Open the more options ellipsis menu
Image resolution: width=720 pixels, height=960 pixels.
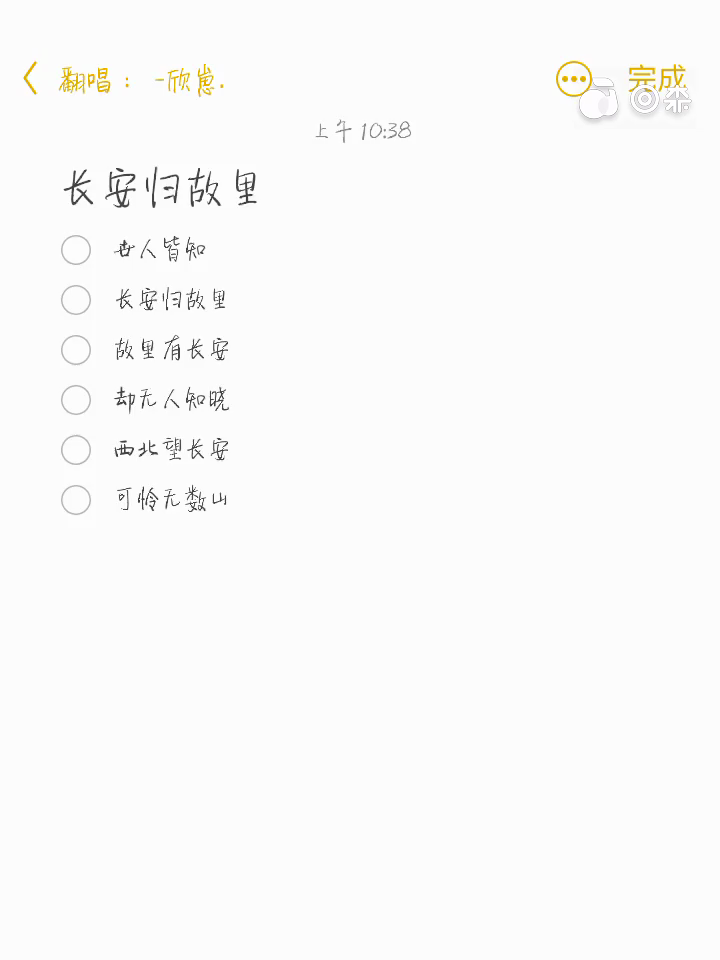coord(574,79)
